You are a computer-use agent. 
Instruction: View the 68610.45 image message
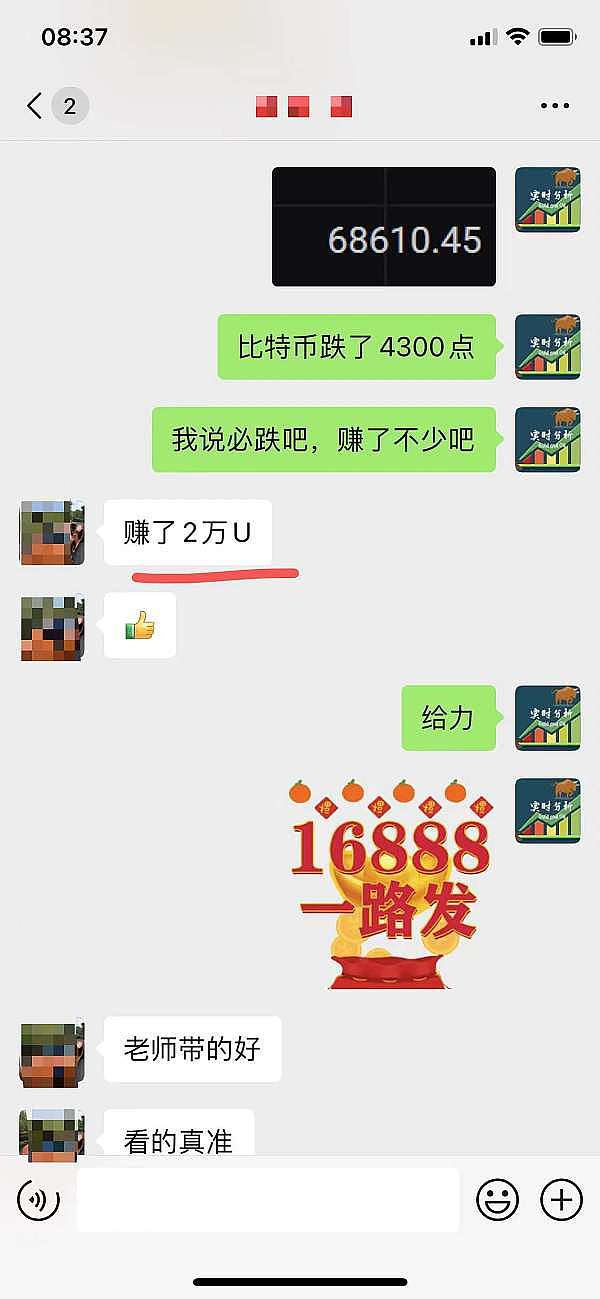[x=384, y=227]
